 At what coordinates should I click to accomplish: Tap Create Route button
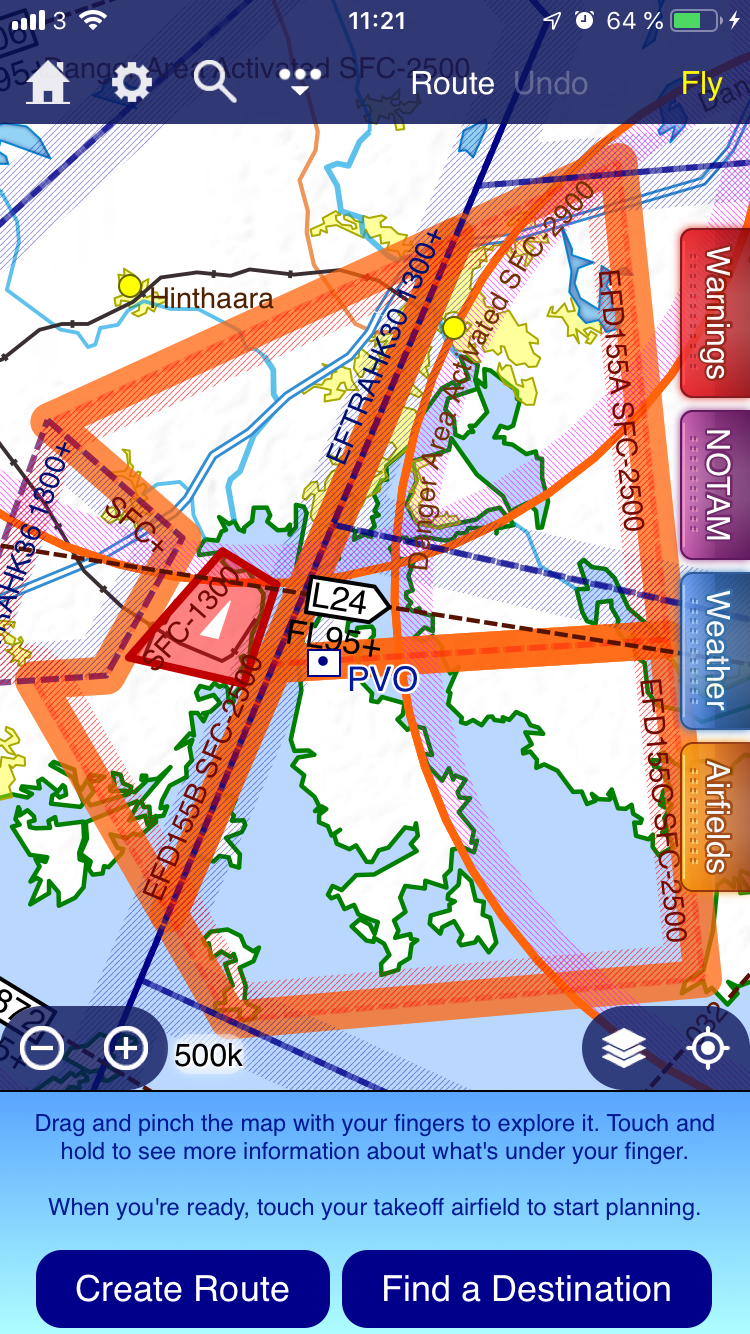click(x=182, y=1288)
